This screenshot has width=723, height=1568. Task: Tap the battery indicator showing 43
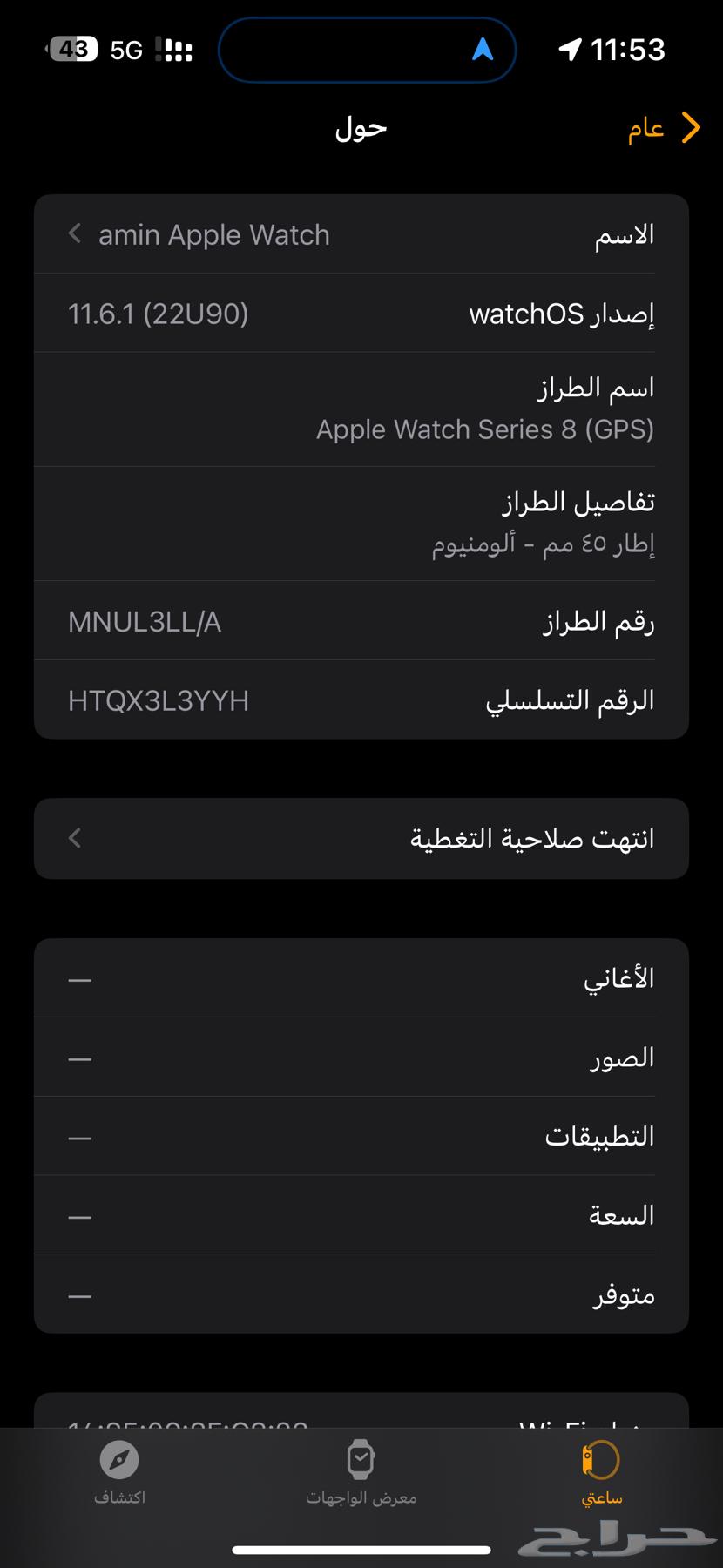[73, 50]
